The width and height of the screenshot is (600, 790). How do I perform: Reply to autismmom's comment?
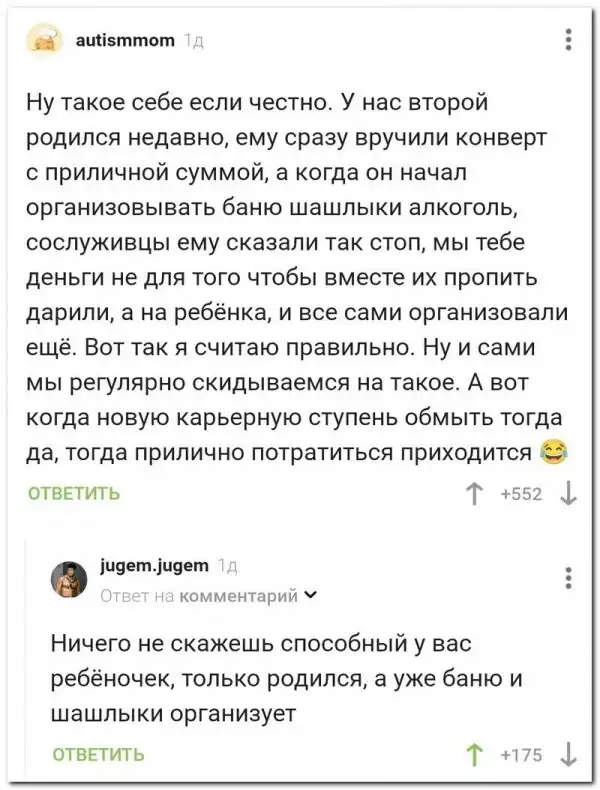pos(73,493)
